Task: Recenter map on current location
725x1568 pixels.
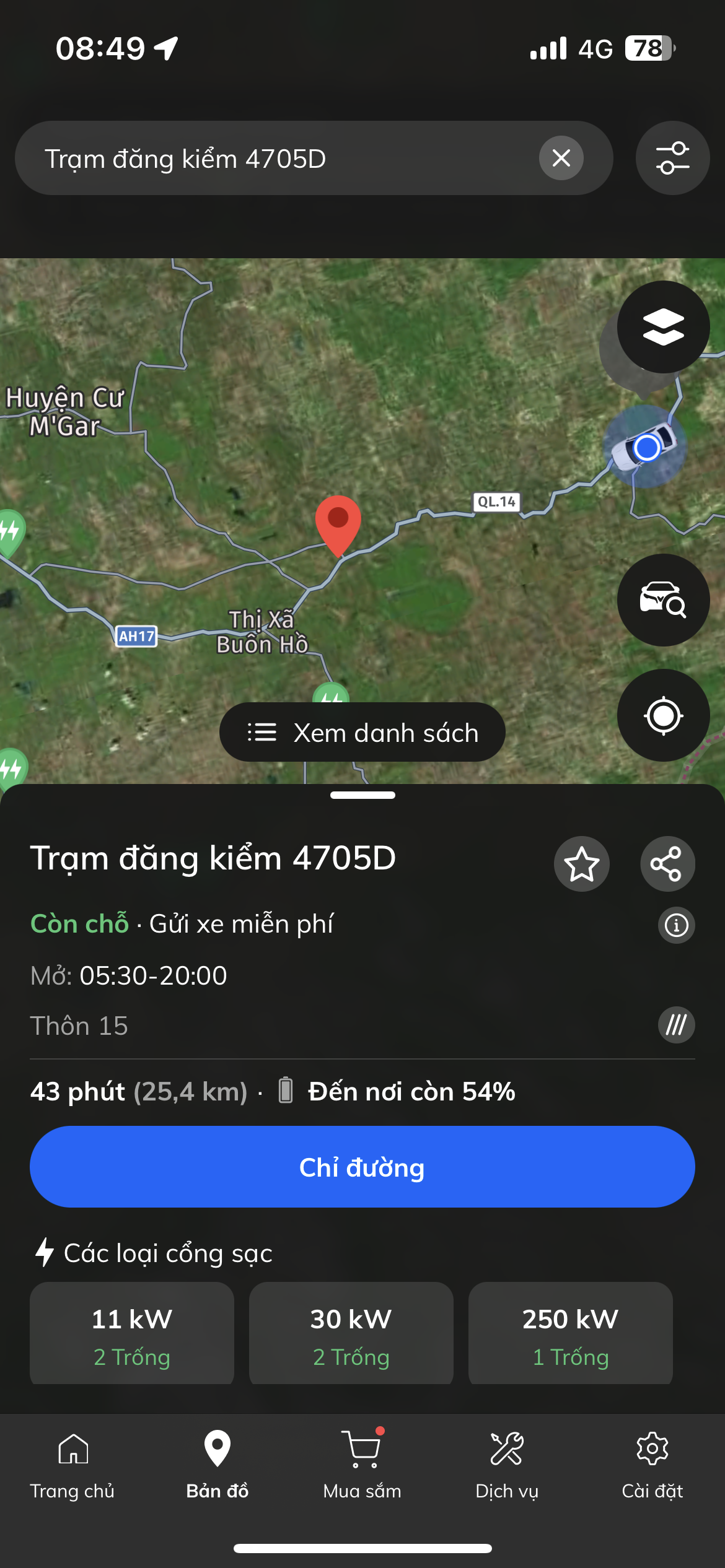Action: point(663,715)
